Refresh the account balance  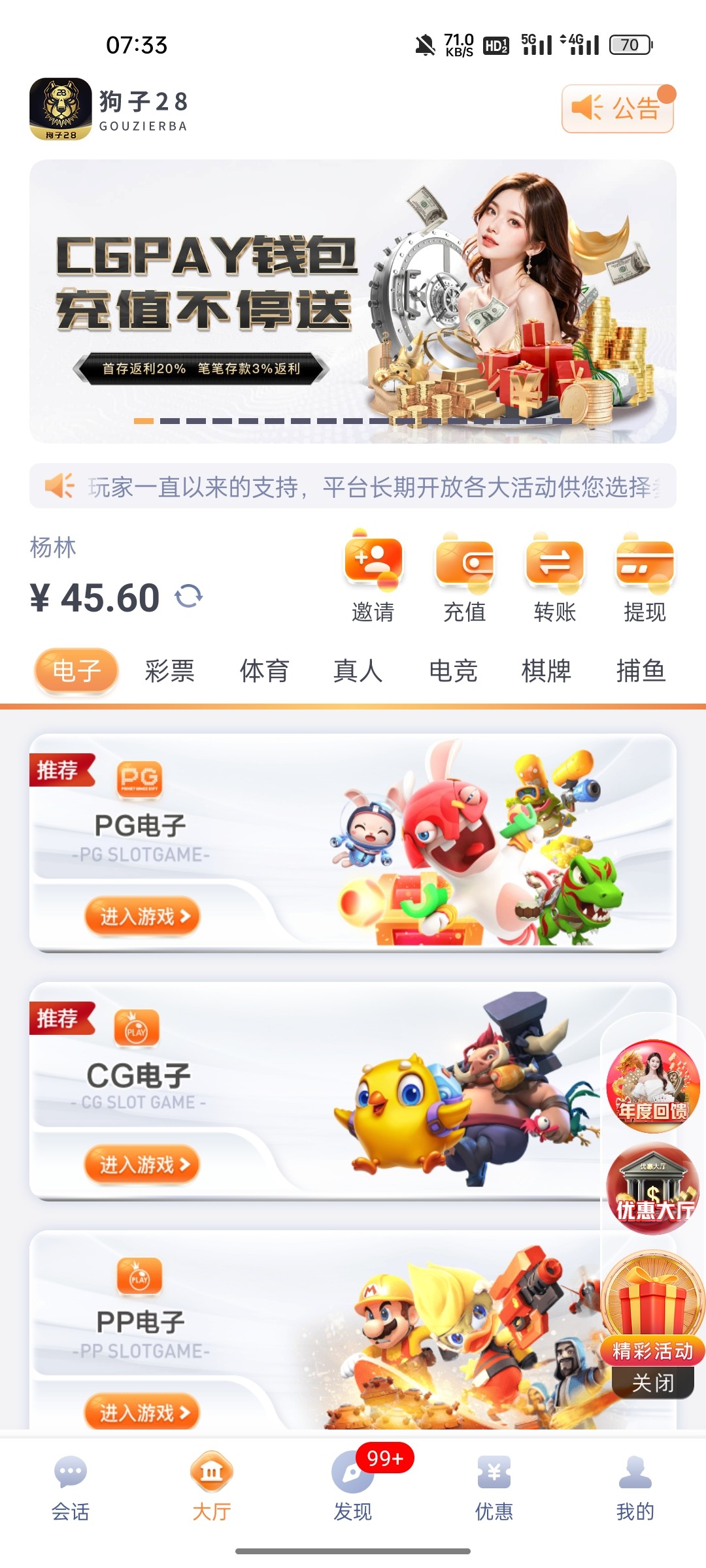point(189,596)
